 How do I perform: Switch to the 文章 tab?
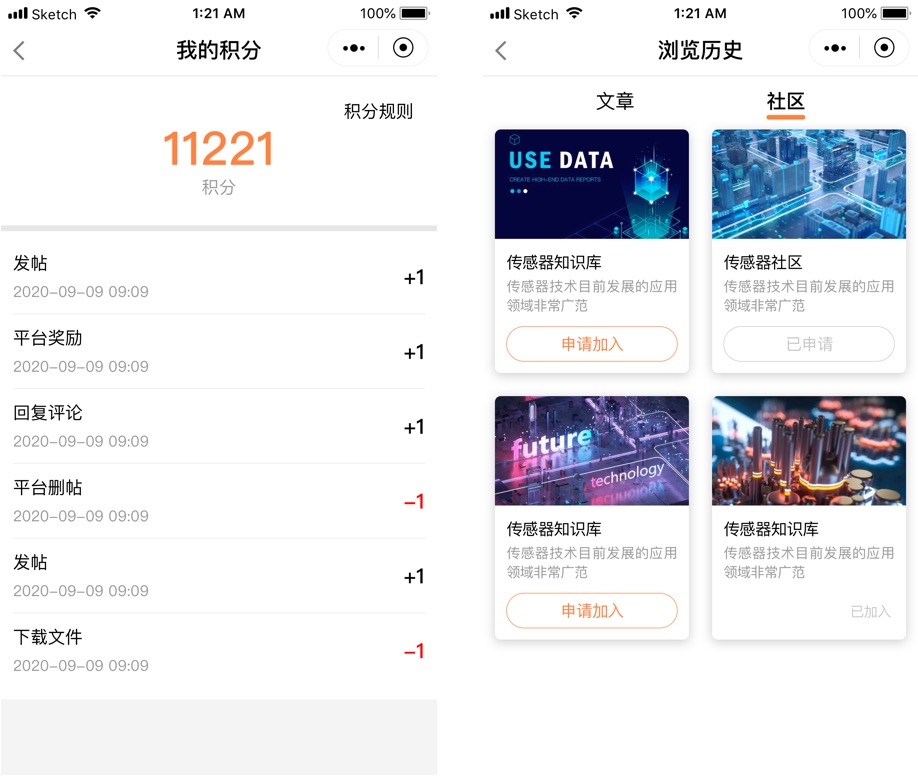click(x=615, y=102)
